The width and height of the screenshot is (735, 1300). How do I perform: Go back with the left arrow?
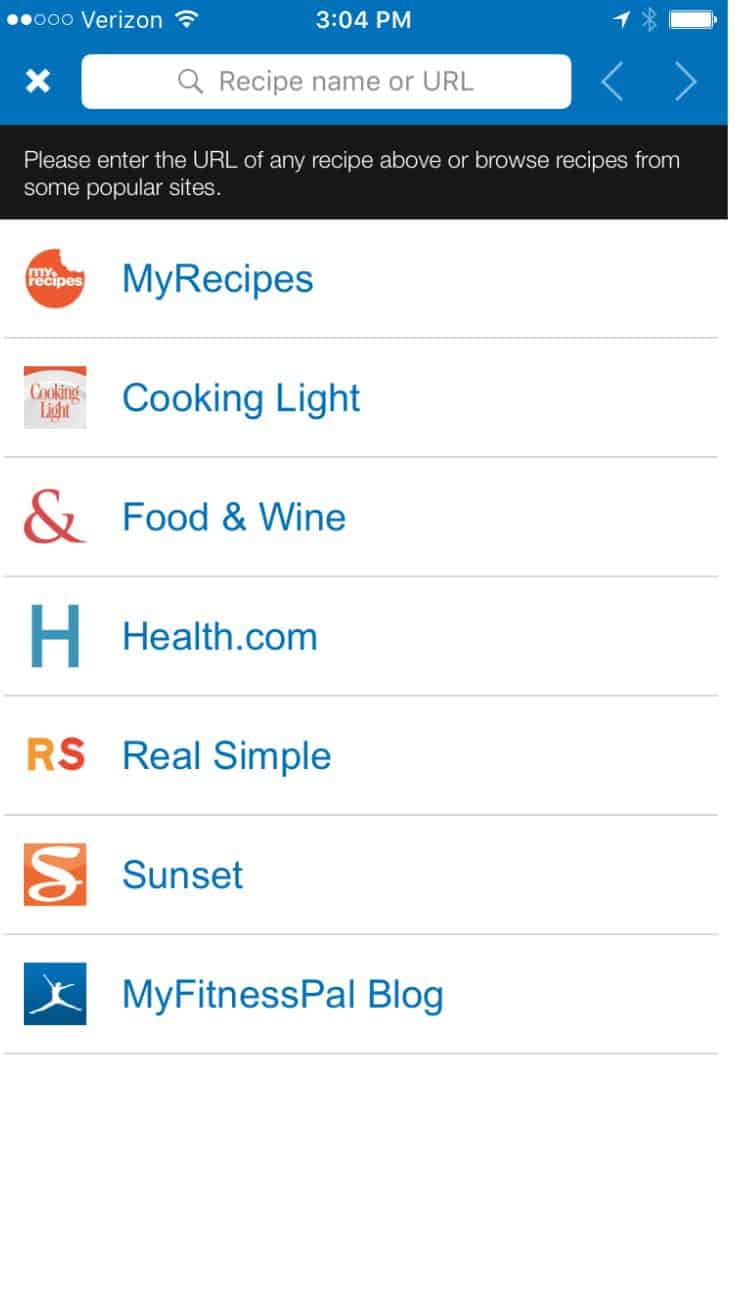[x=612, y=82]
